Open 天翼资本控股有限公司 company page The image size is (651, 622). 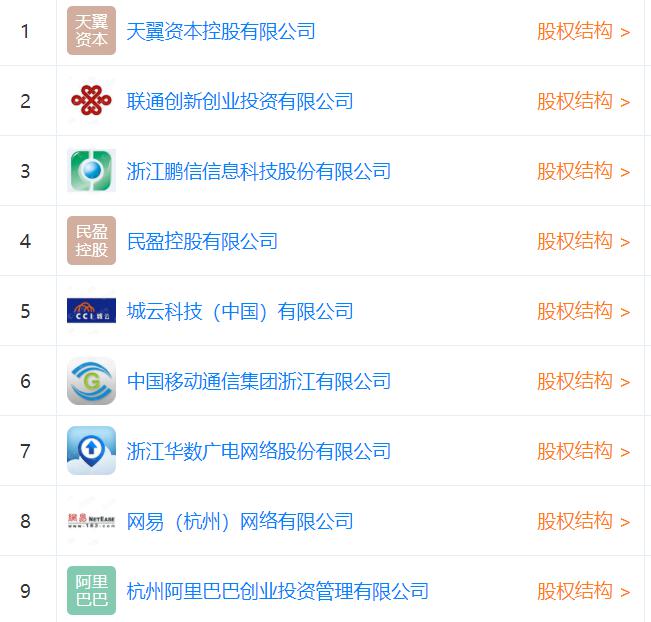(221, 31)
